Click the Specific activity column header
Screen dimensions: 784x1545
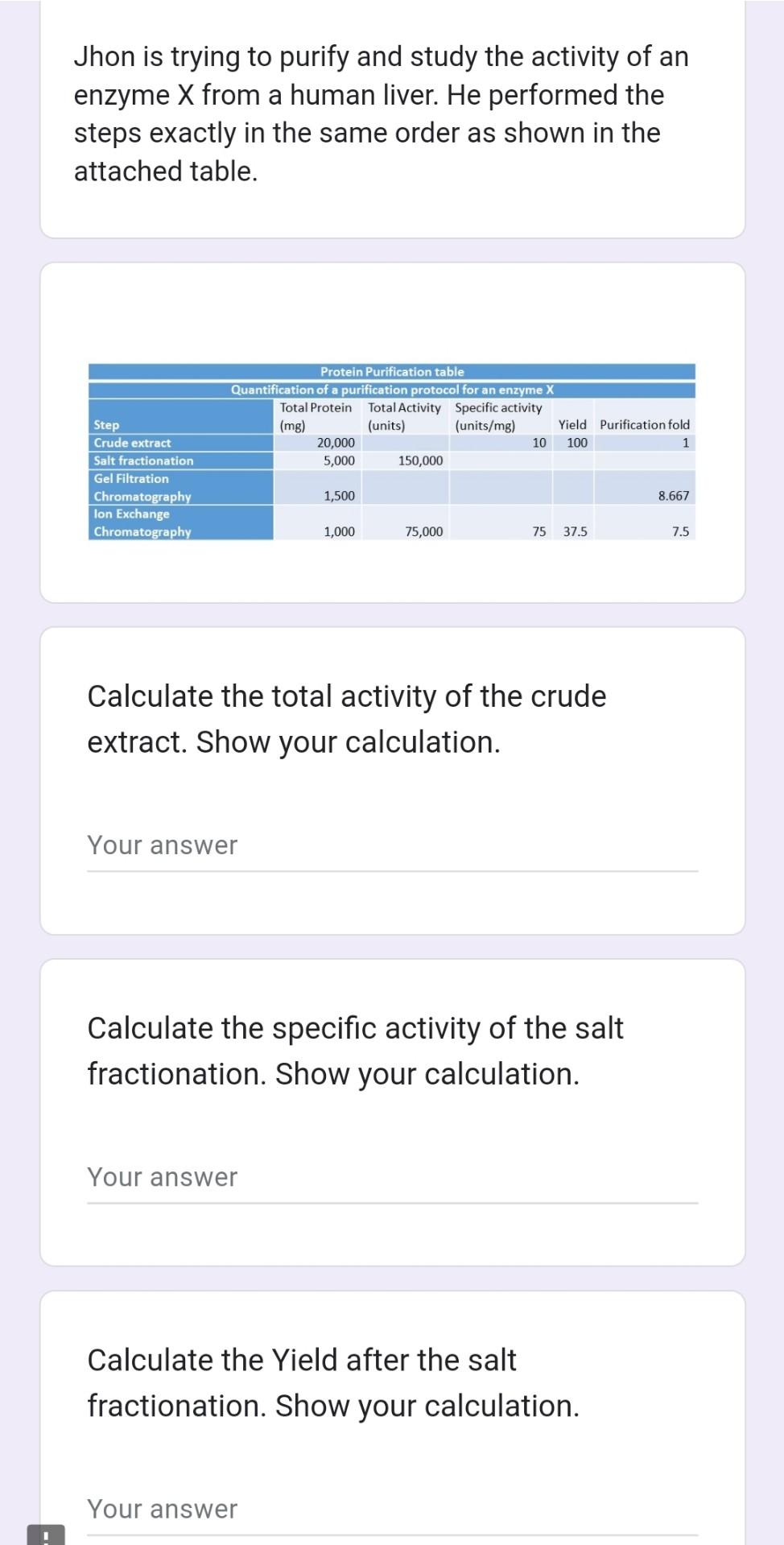497,415
